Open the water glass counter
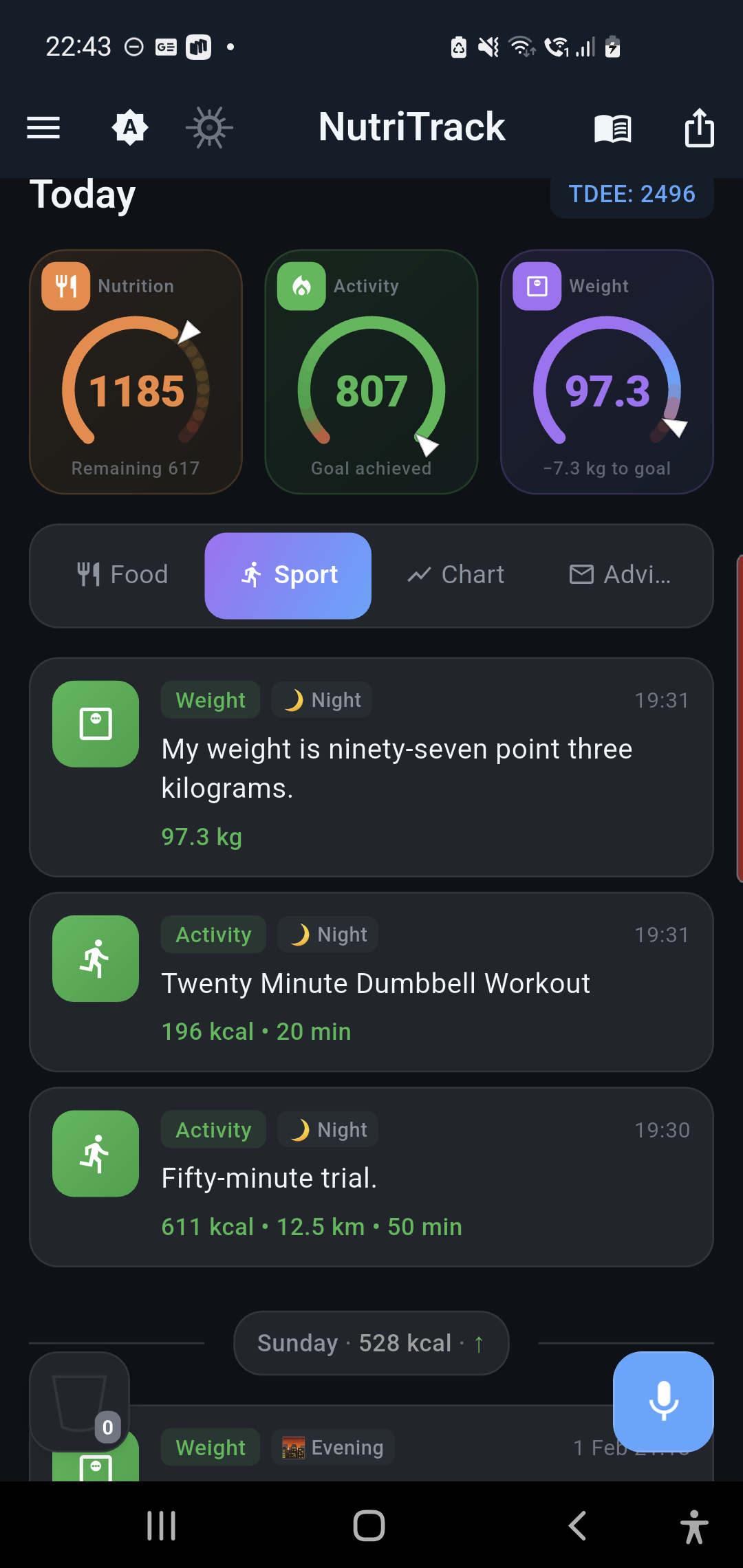743x1568 pixels. coord(79,1401)
